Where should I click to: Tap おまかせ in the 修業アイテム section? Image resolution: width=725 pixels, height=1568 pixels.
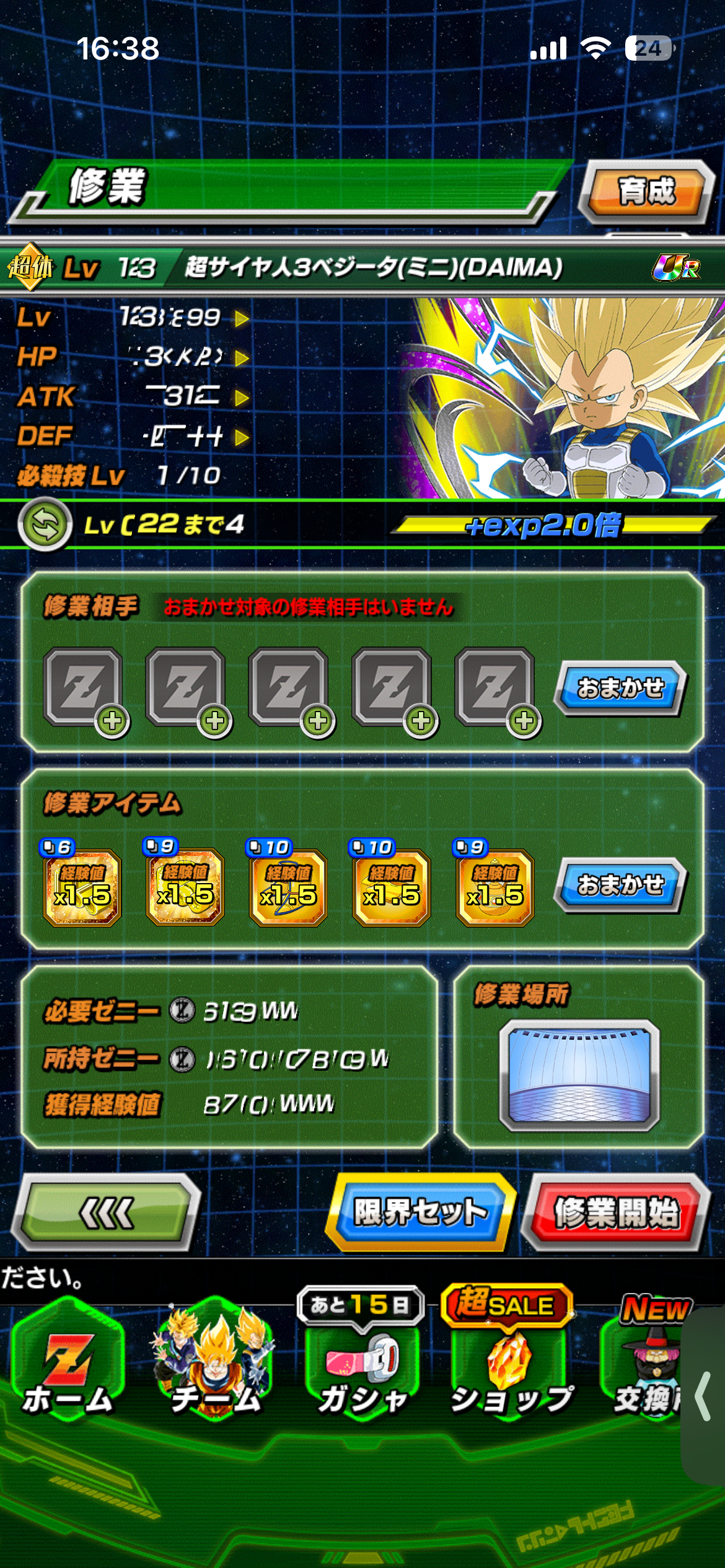620,886
